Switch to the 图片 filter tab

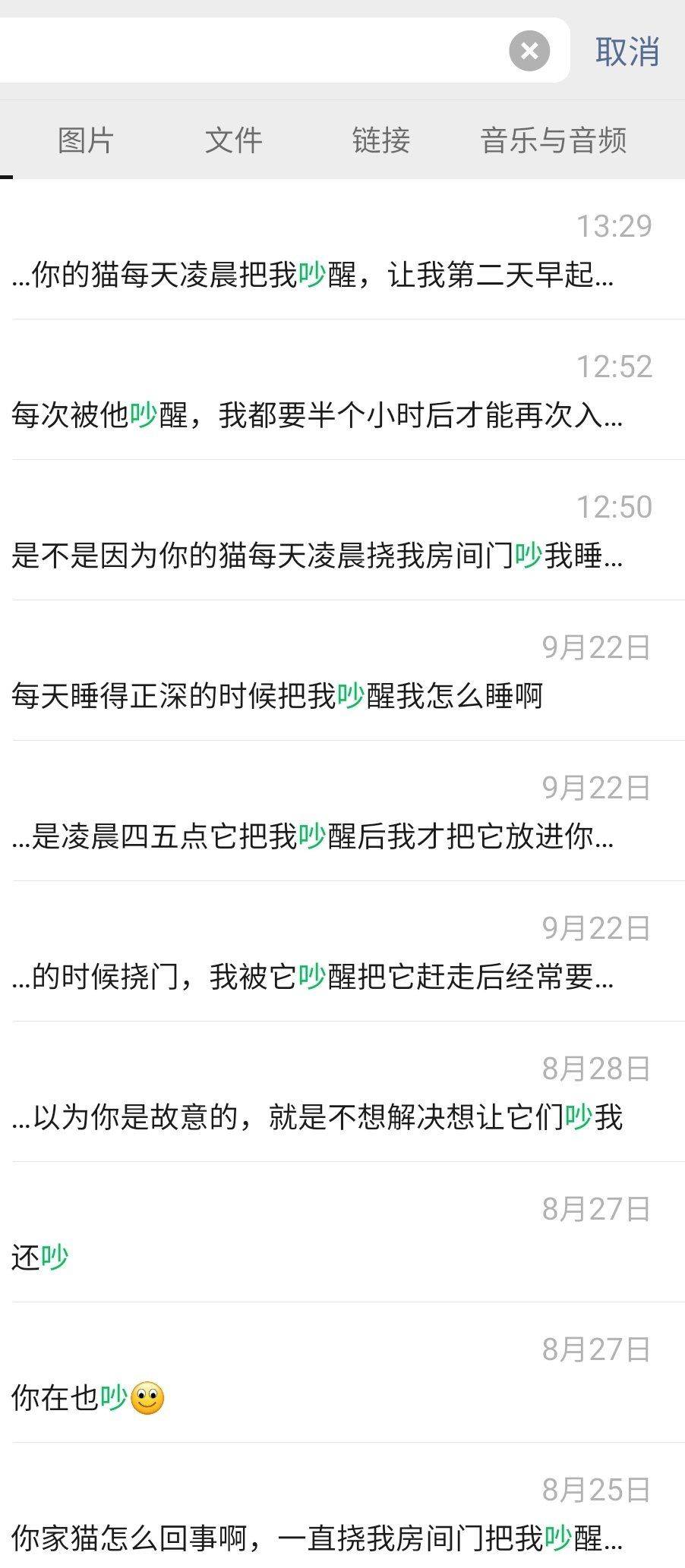coord(85,140)
